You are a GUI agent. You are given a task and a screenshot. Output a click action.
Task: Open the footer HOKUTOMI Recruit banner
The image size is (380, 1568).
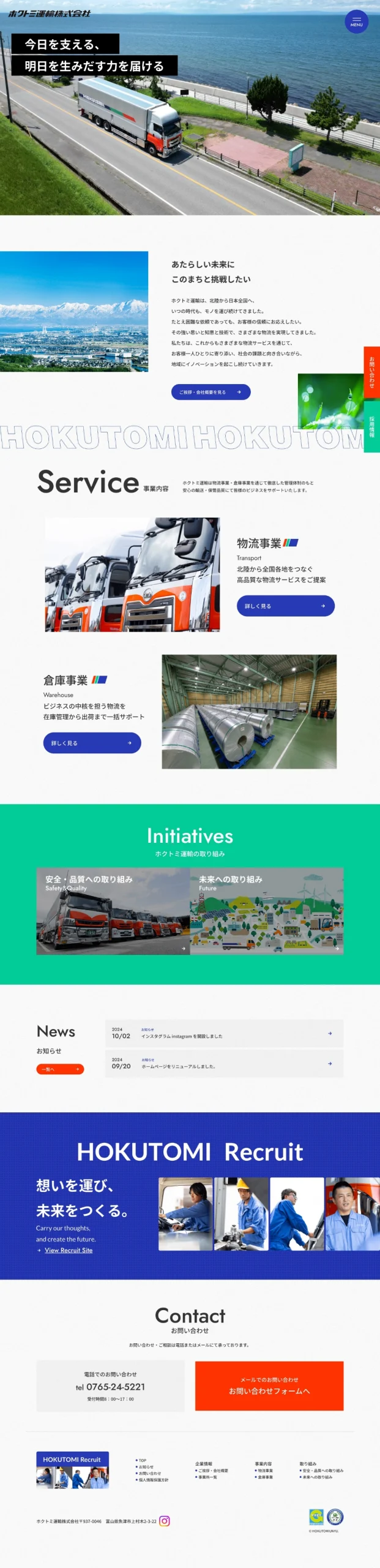click(x=72, y=1470)
